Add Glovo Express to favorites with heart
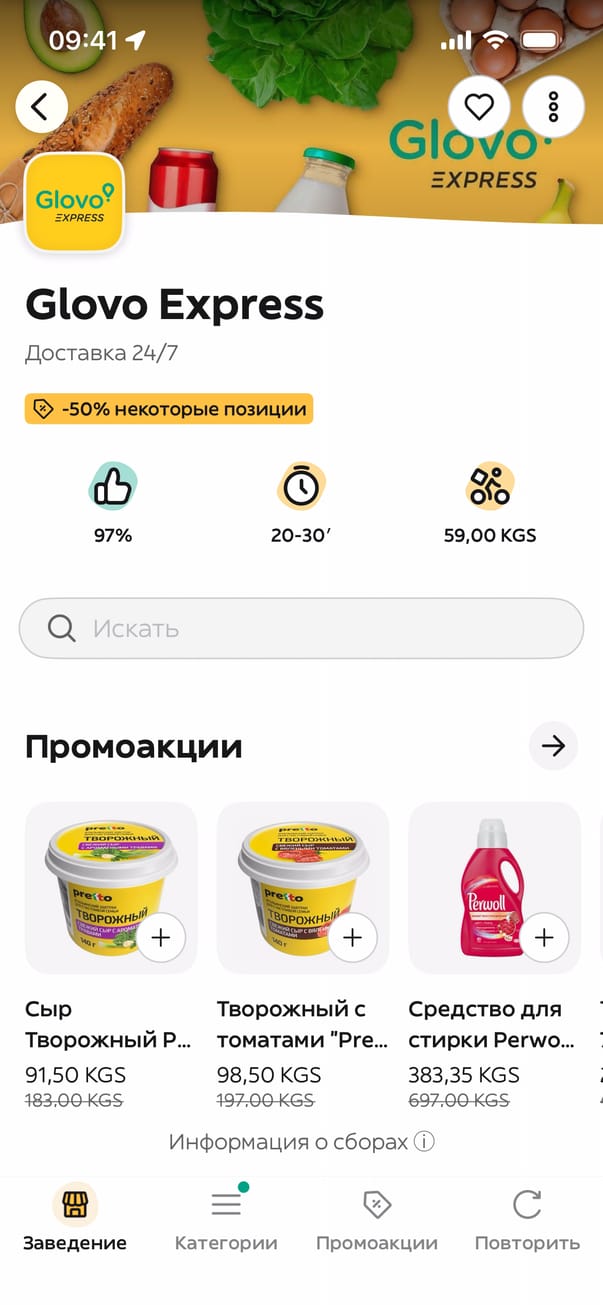Viewport: 603px width, 1305px height. [x=479, y=107]
